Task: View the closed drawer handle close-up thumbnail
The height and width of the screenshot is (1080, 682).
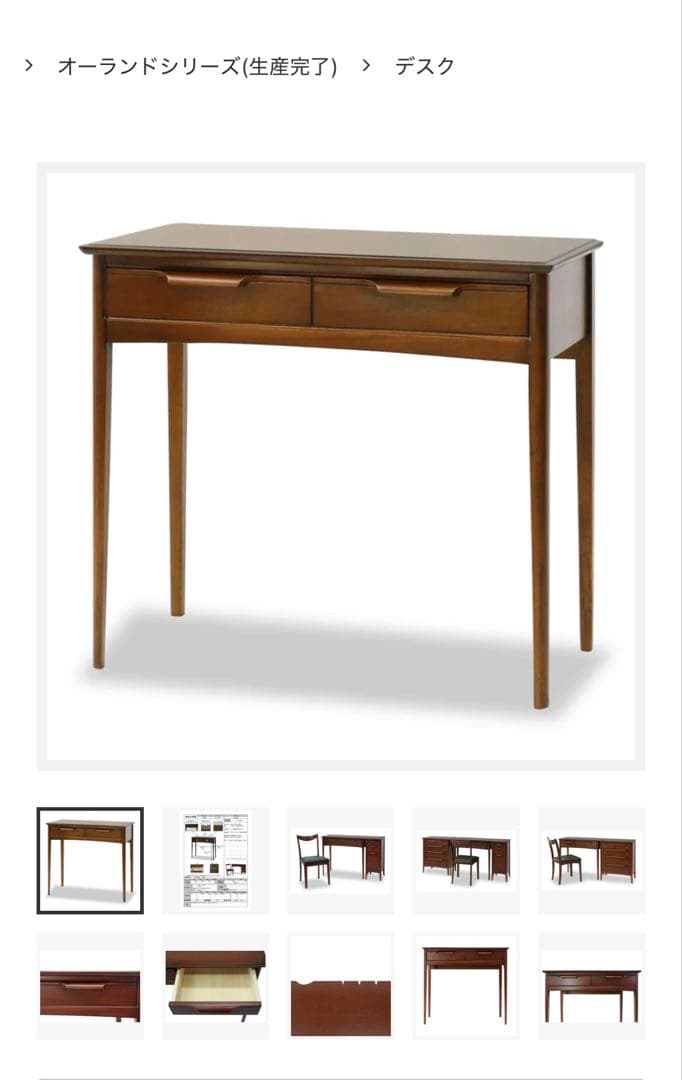Action: point(90,986)
